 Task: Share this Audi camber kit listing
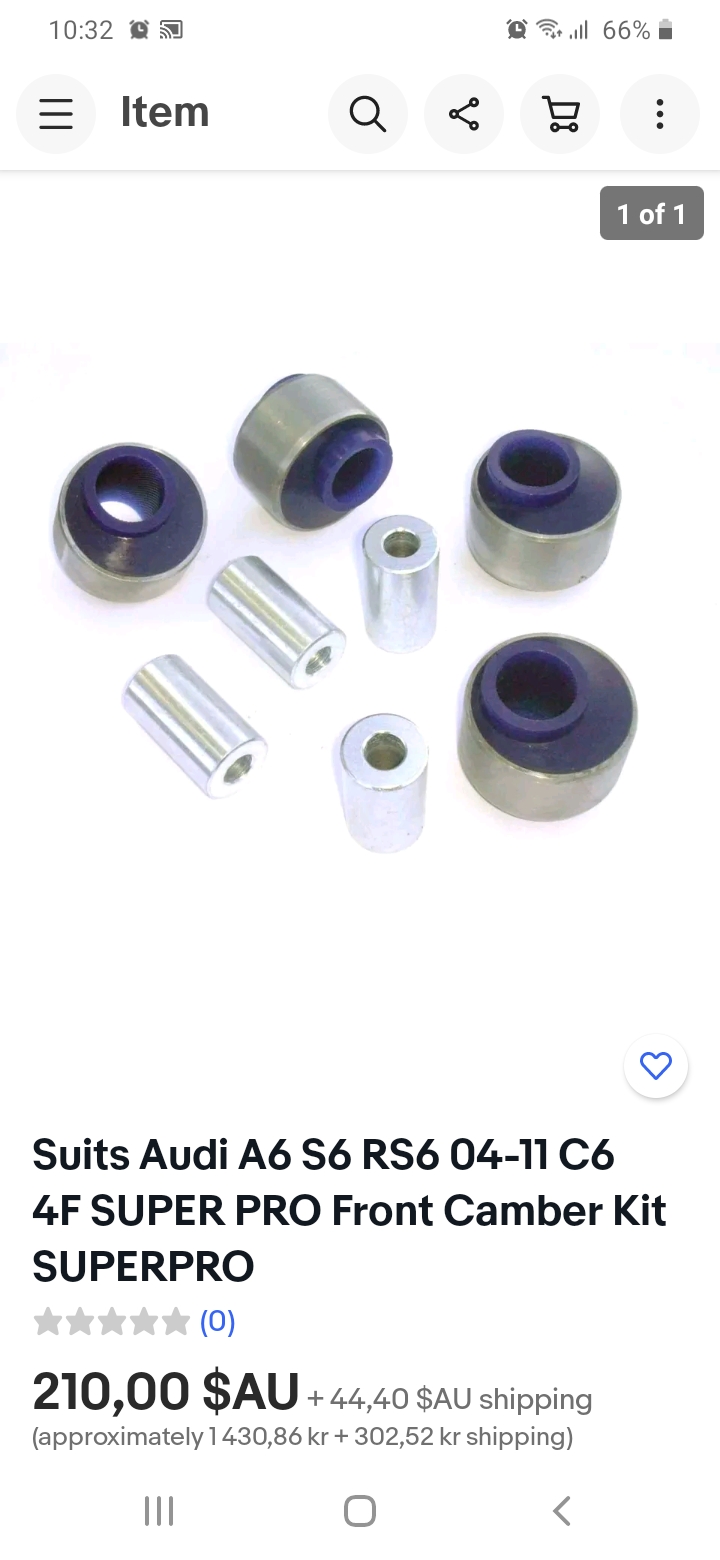point(464,113)
